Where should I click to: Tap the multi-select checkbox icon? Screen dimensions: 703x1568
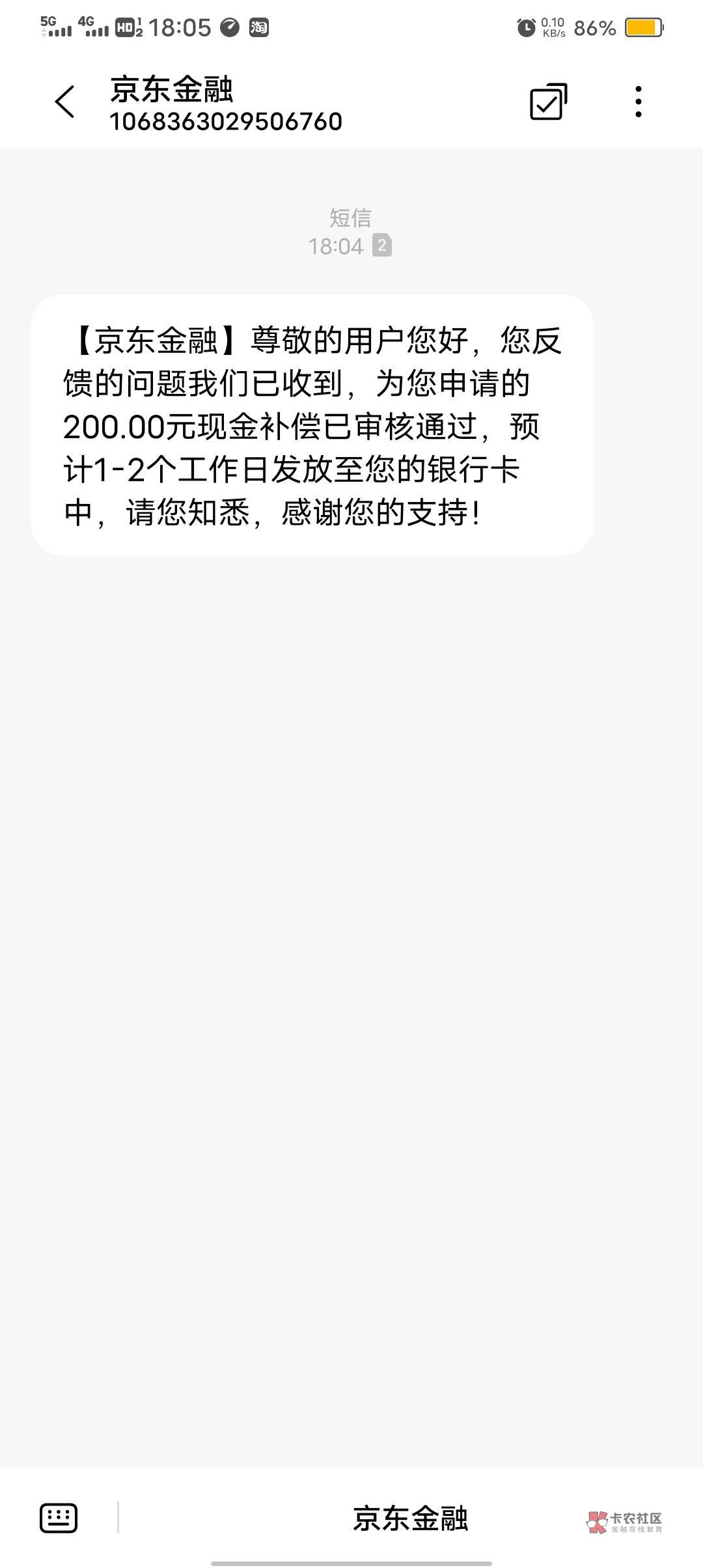tap(548, 102)
